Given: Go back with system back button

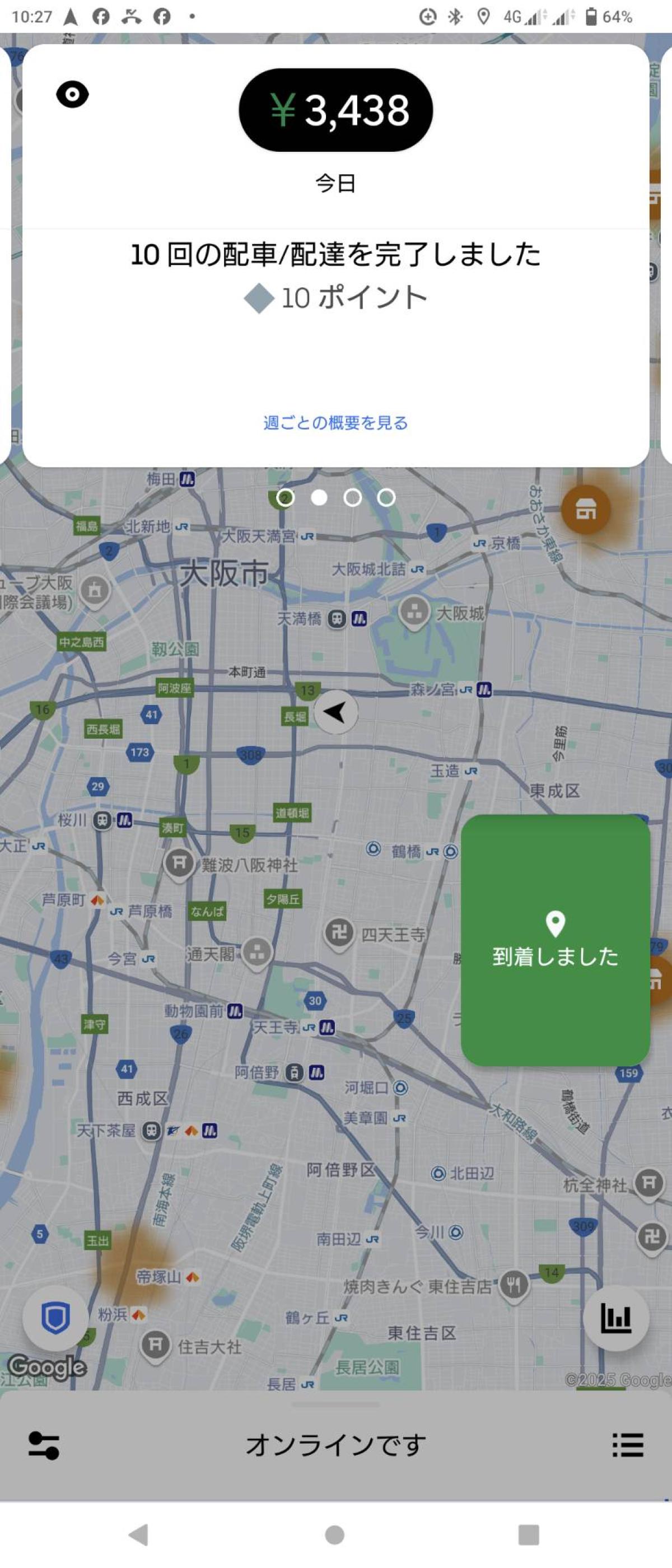Looking at the screenshot, I should click(x=139, y=1534).
